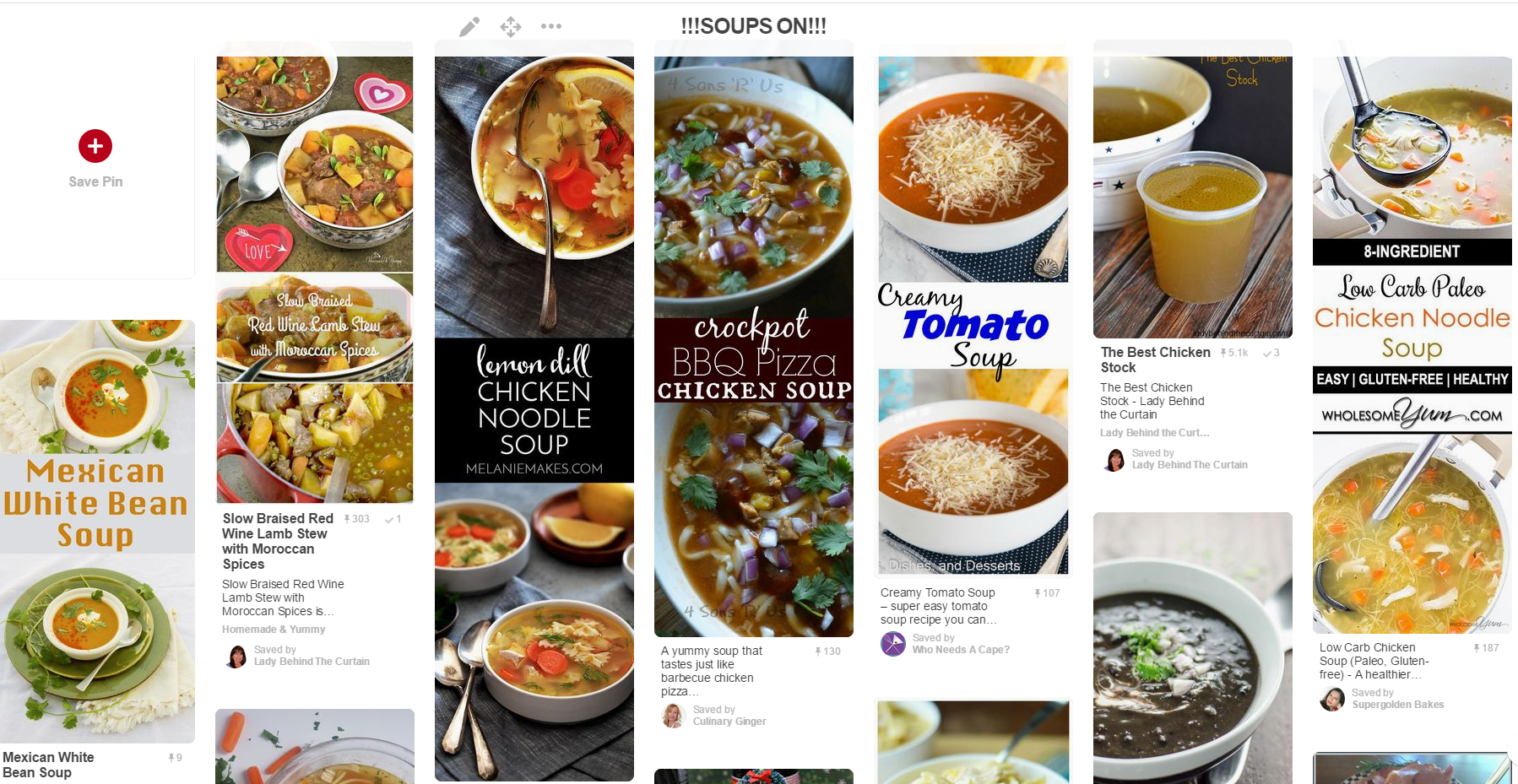
Task: Open Lady Behind The Curtain under chicken stock
Action: coord(1189,465)
